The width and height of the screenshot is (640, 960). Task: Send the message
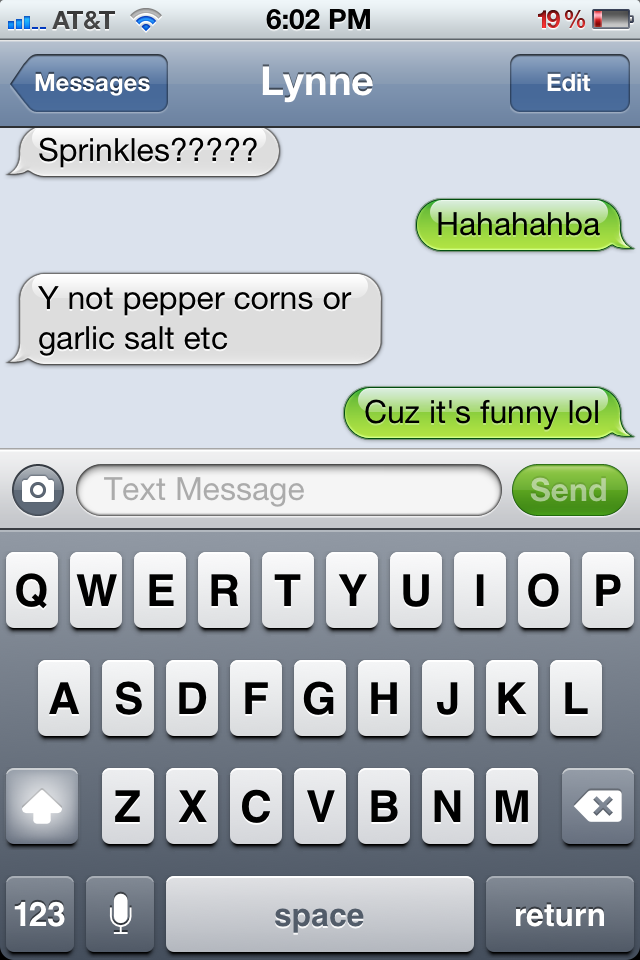[x=569, y=490]
